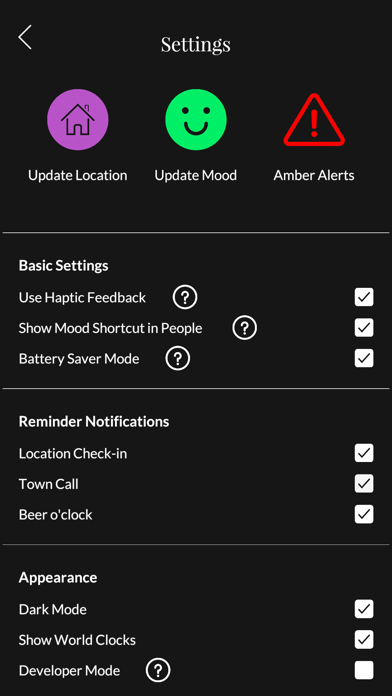Uncheck Show Mood Shortcut in People
The image size is (392, 696).
pyautogui.click(x=364, y=328)
